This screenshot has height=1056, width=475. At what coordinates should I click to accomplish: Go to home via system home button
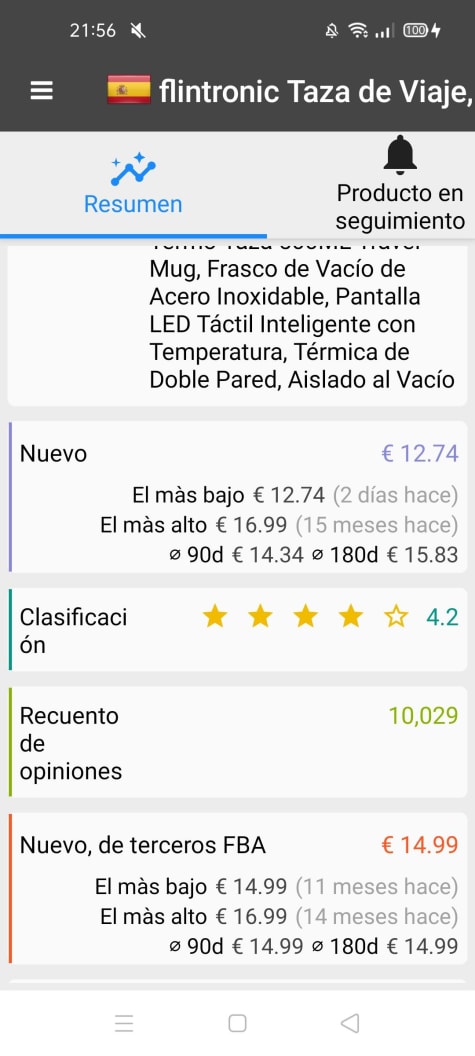(x=237, y=1023)
